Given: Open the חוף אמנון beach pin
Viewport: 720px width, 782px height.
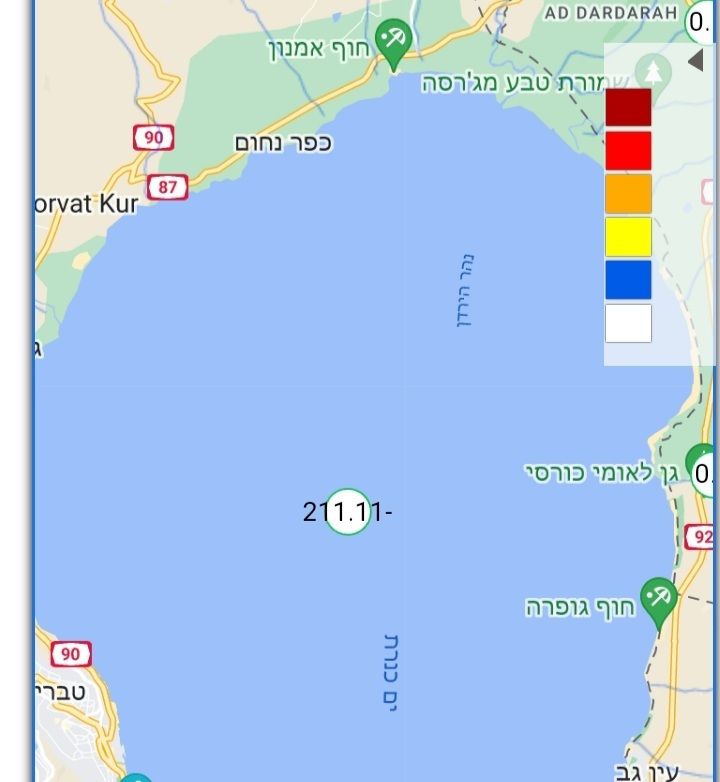Looking at the screenshot, I should pyautogui.click(x=394, y=43).
